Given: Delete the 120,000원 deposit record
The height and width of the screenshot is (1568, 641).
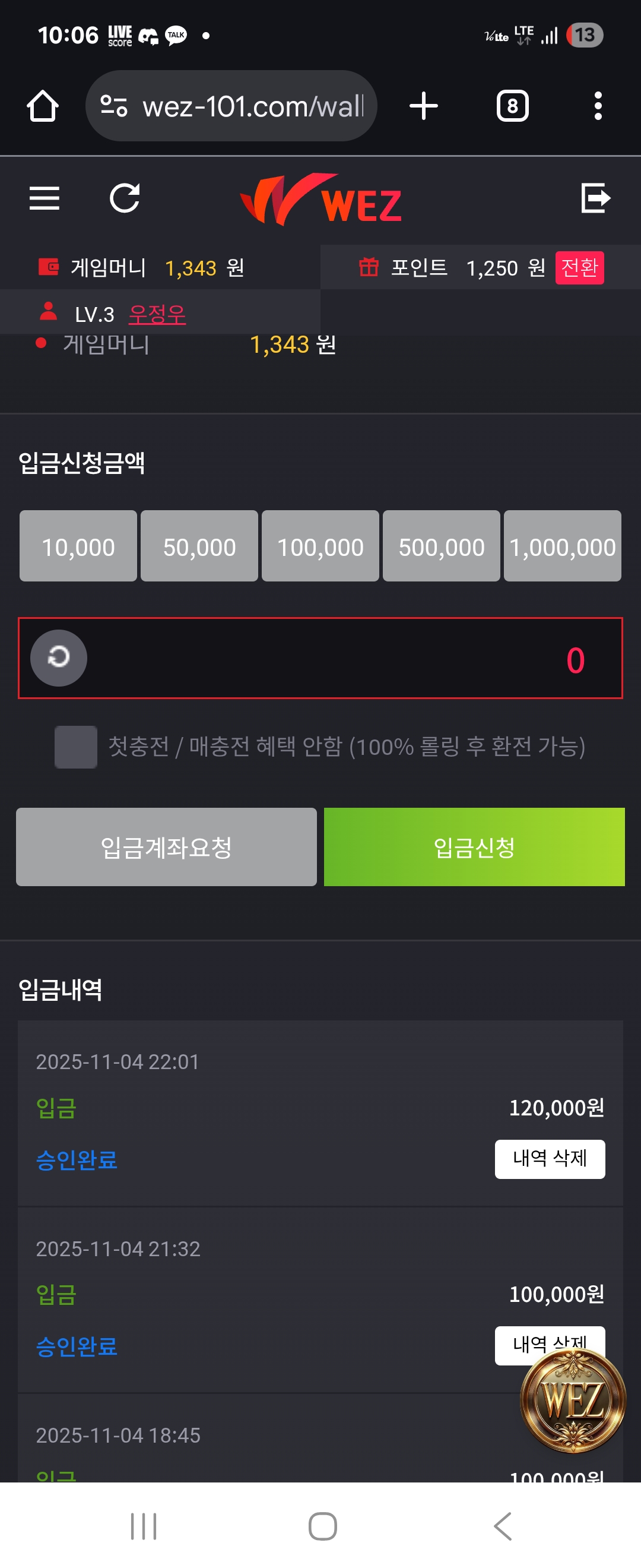Looking at the screenshot, I should pyautogui.click(x=549, y=1159).
